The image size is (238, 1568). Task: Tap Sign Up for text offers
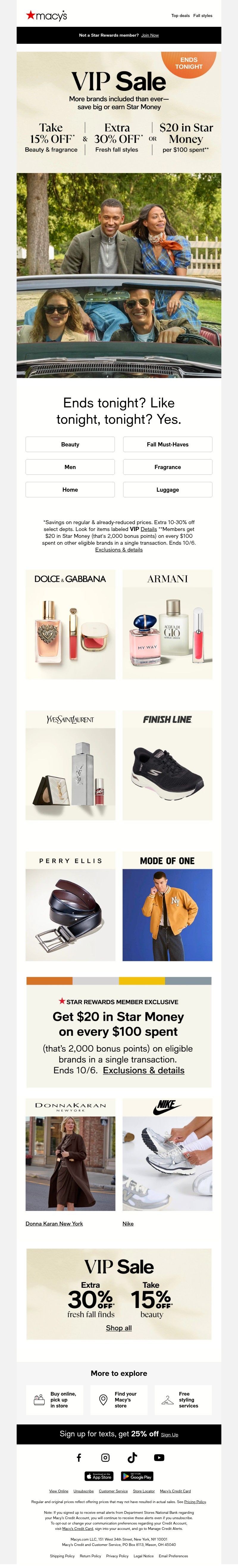169,1435
